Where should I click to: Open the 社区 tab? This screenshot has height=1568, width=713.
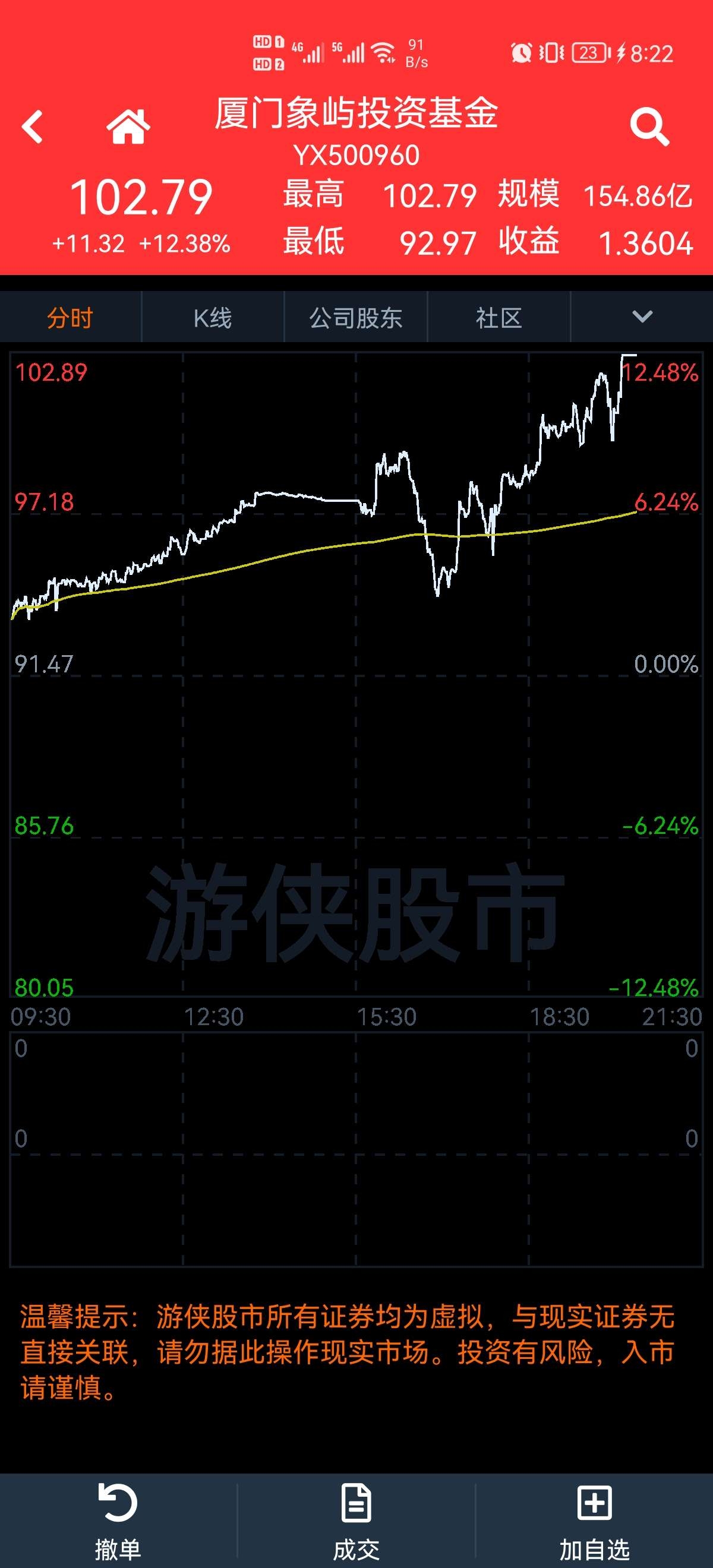click(499, 317)
